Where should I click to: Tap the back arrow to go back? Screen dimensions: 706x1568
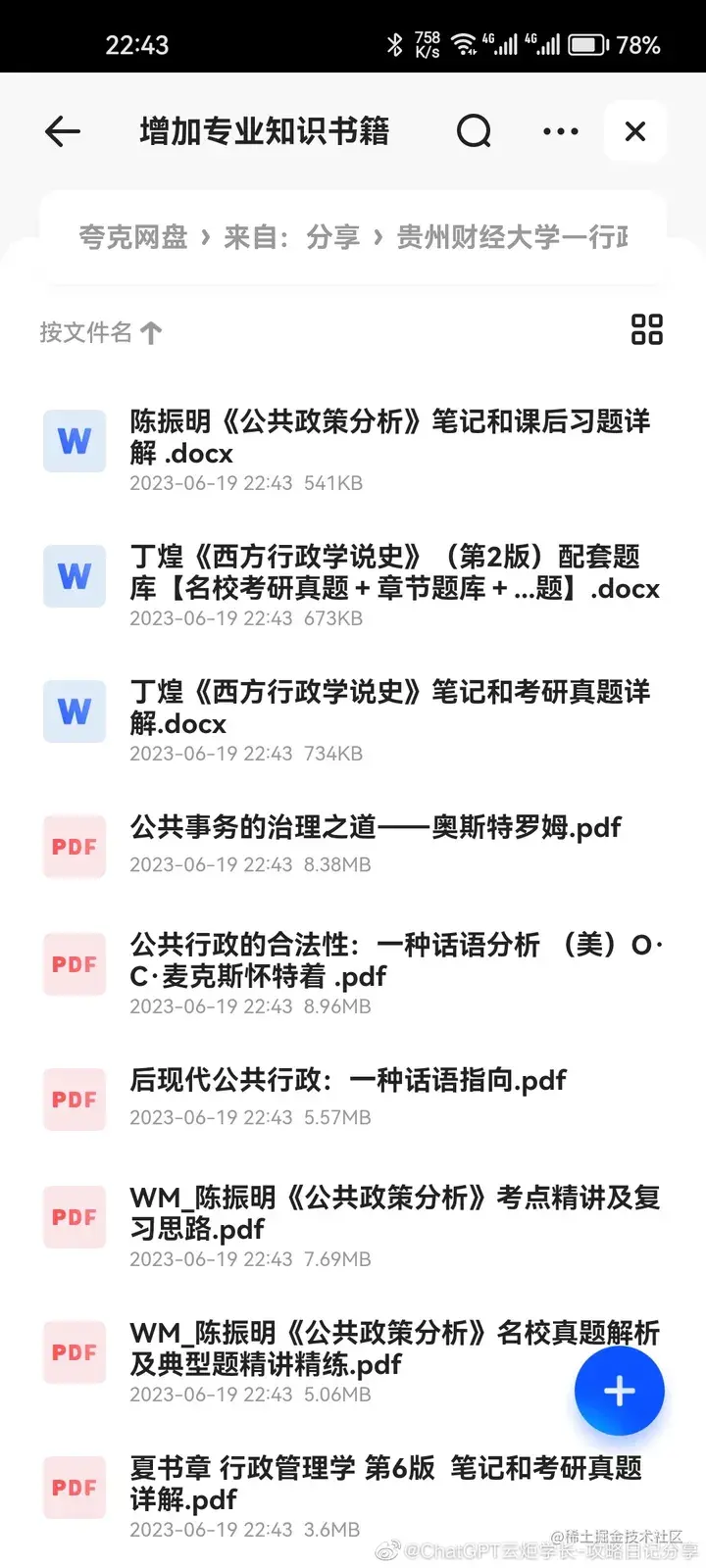tap(62, 131)
